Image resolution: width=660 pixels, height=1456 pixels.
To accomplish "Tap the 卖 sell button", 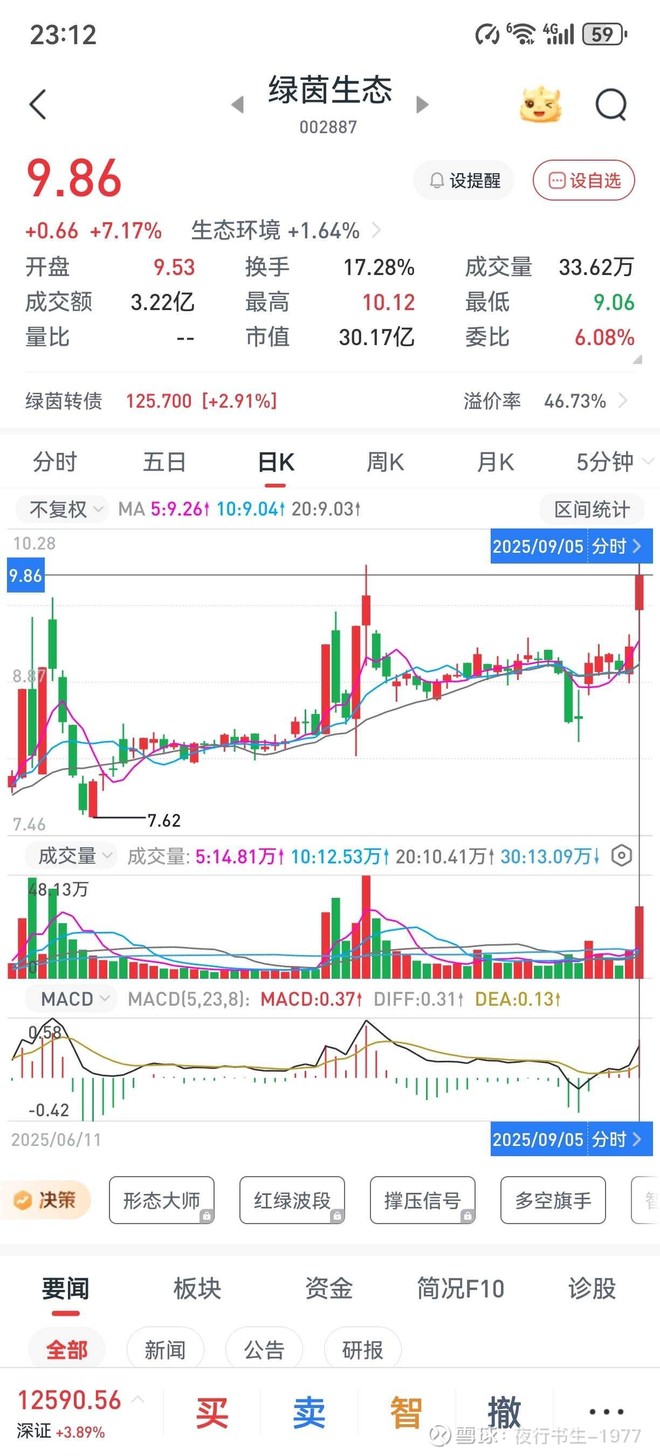I will coord(310,1413).
